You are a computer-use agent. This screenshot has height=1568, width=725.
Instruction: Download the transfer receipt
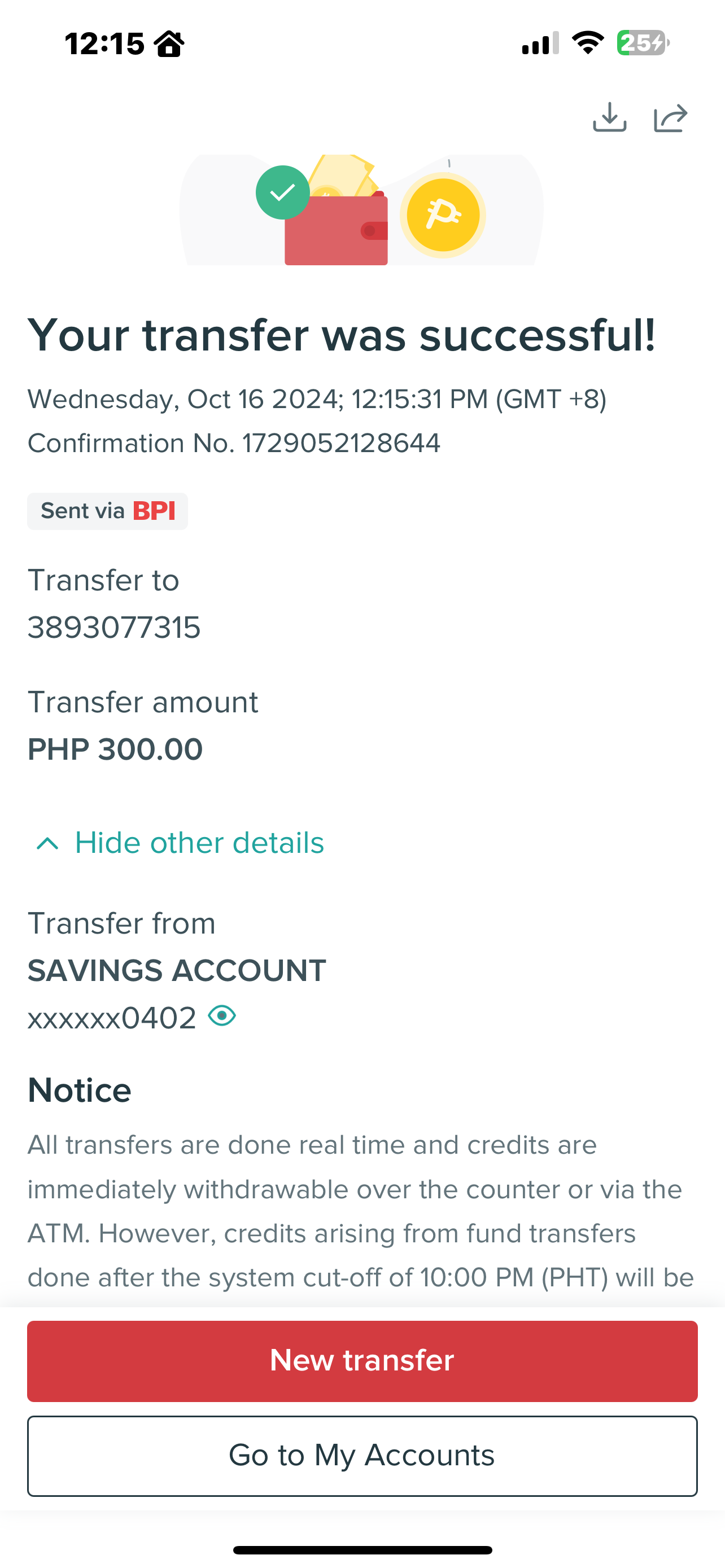click(x=609, y=117)
